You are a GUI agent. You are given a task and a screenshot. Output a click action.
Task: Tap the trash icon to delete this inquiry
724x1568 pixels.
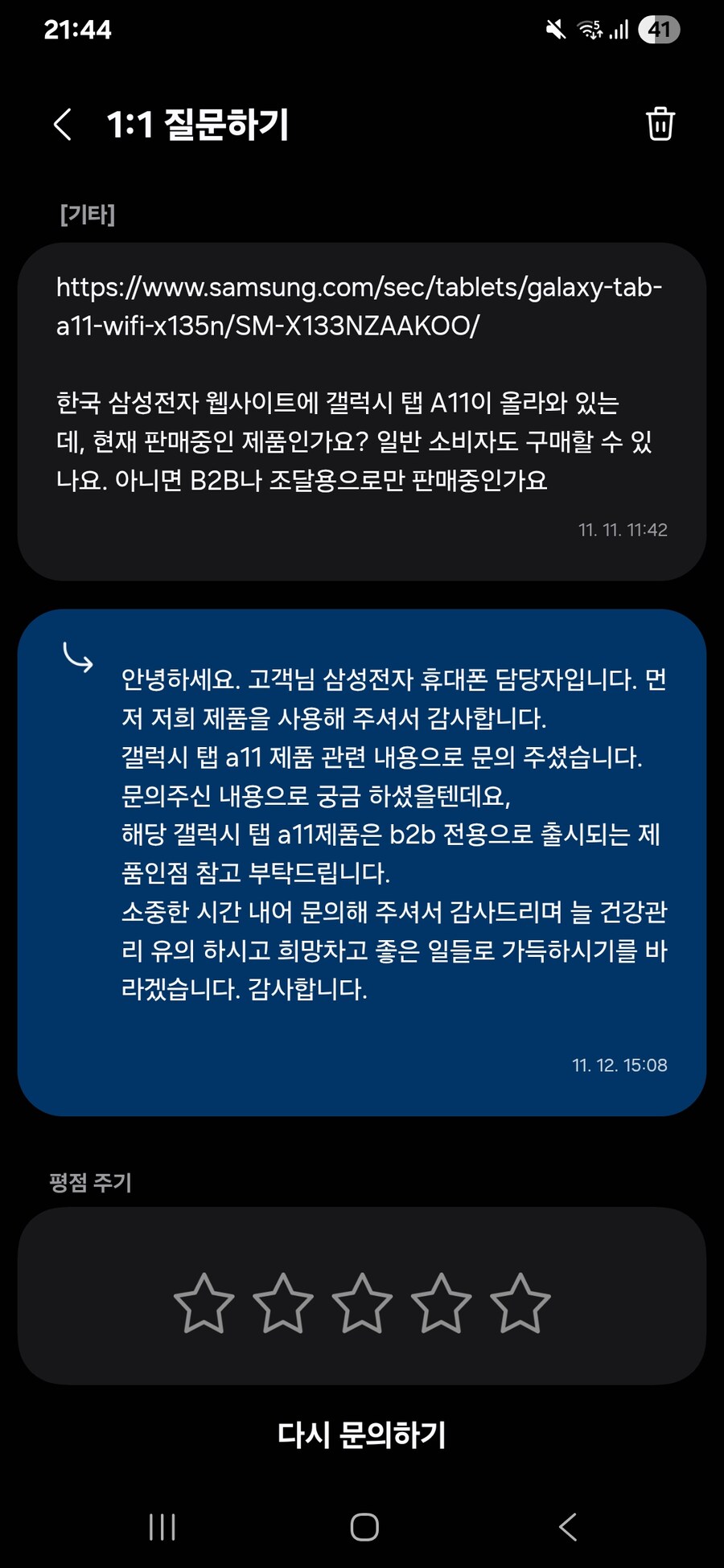[660, 125]
